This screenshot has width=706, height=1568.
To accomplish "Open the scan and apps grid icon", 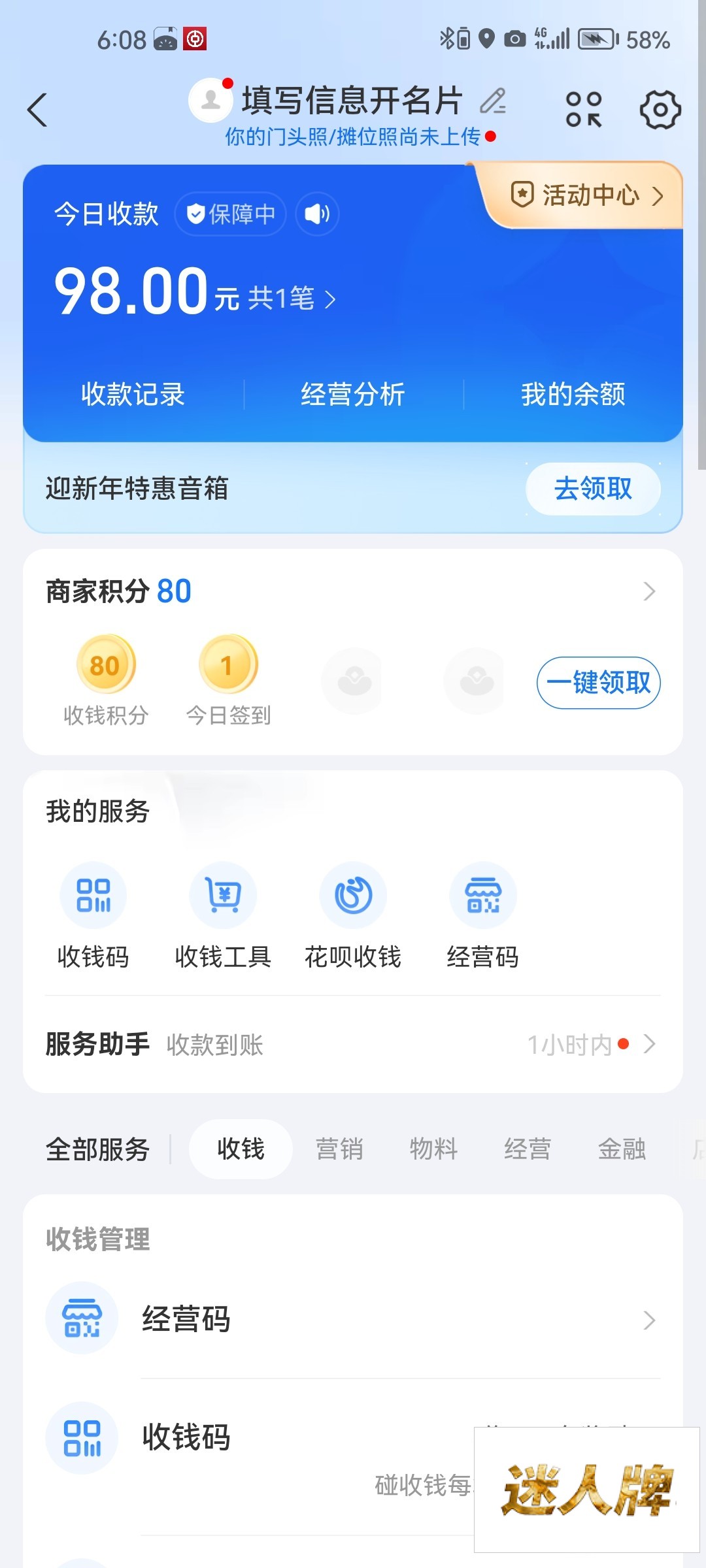I will [x=583, y=110].
